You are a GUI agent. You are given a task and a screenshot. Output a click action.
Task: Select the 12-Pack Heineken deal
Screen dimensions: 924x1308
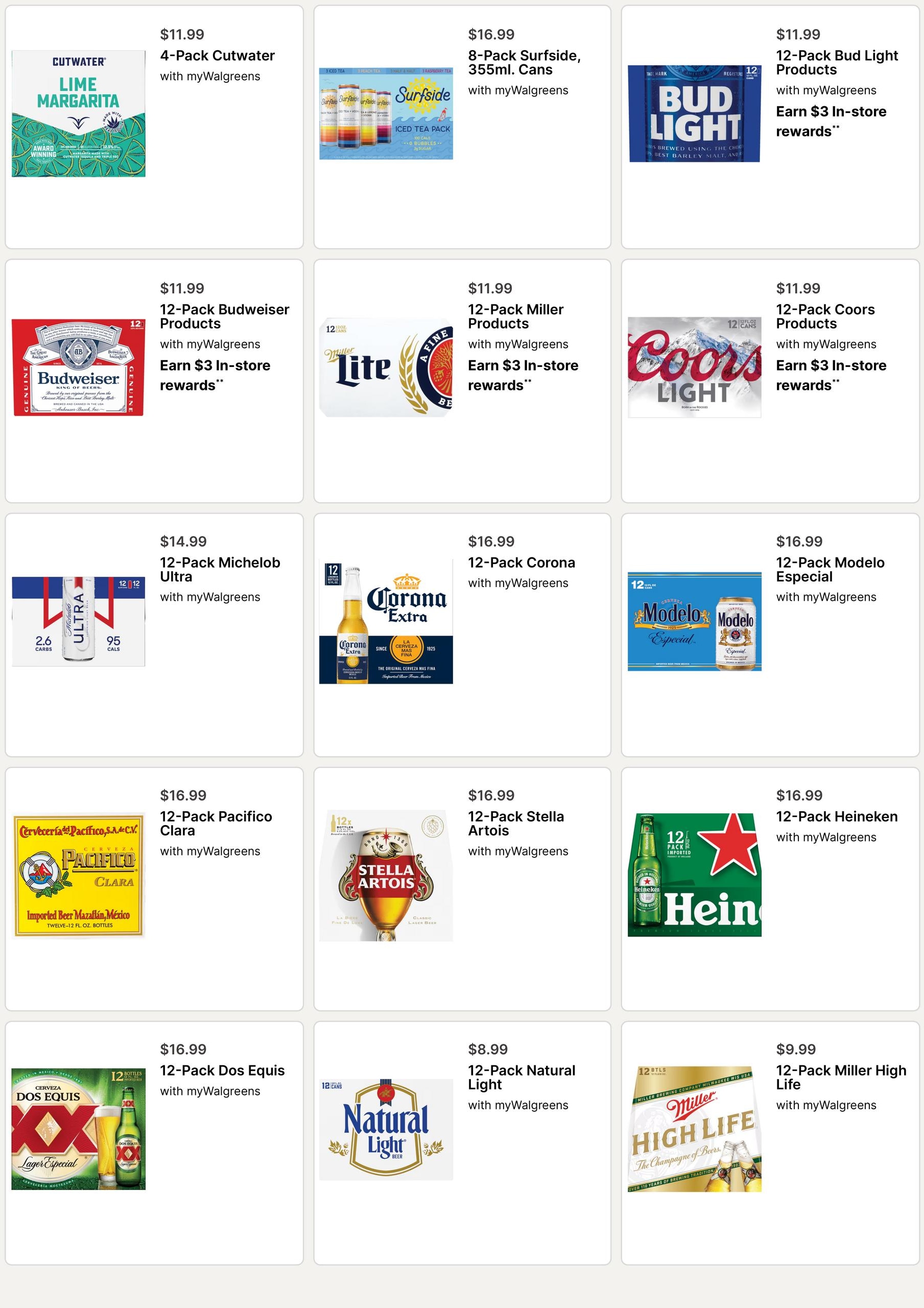770,889
